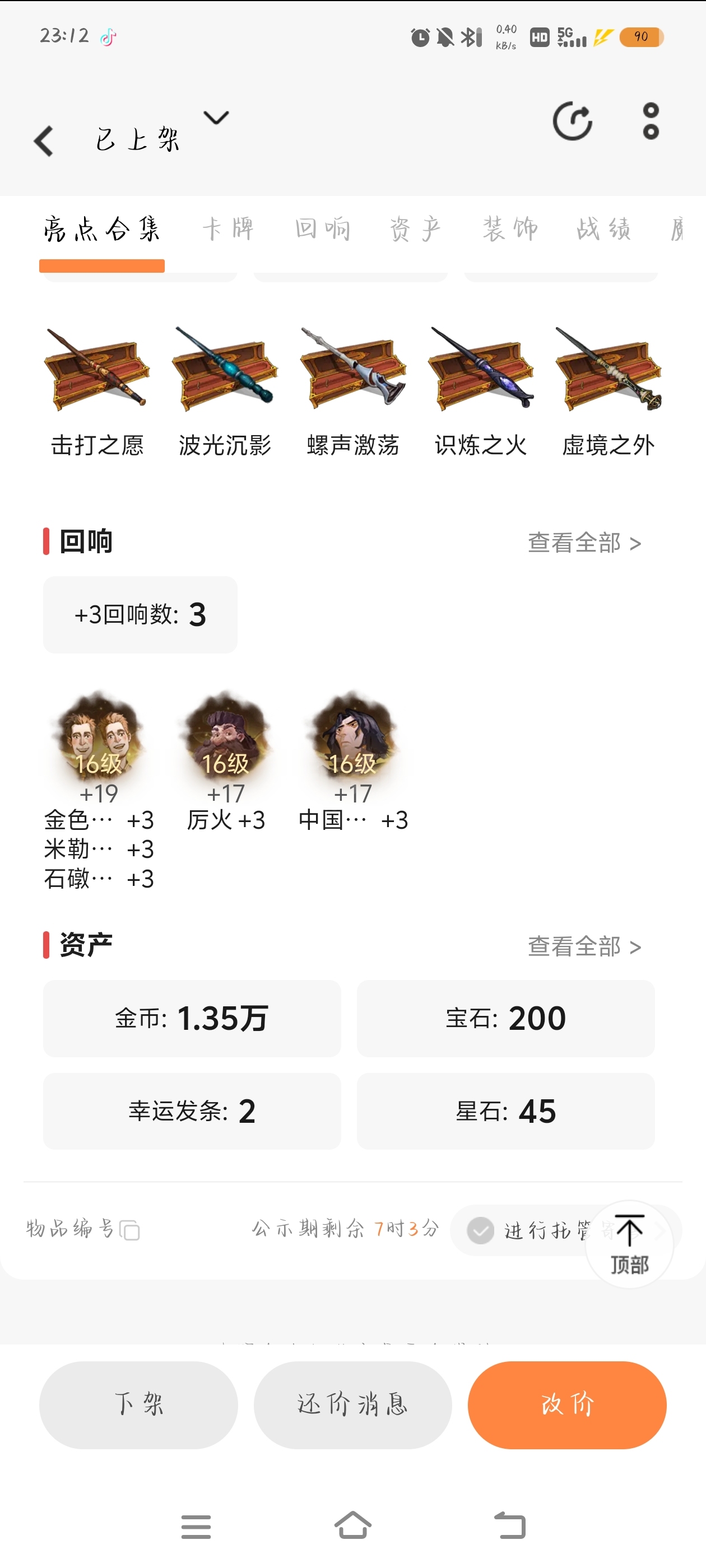Select the 亮点合集 tab
The image size is (706, 1568).
[102, 229]
